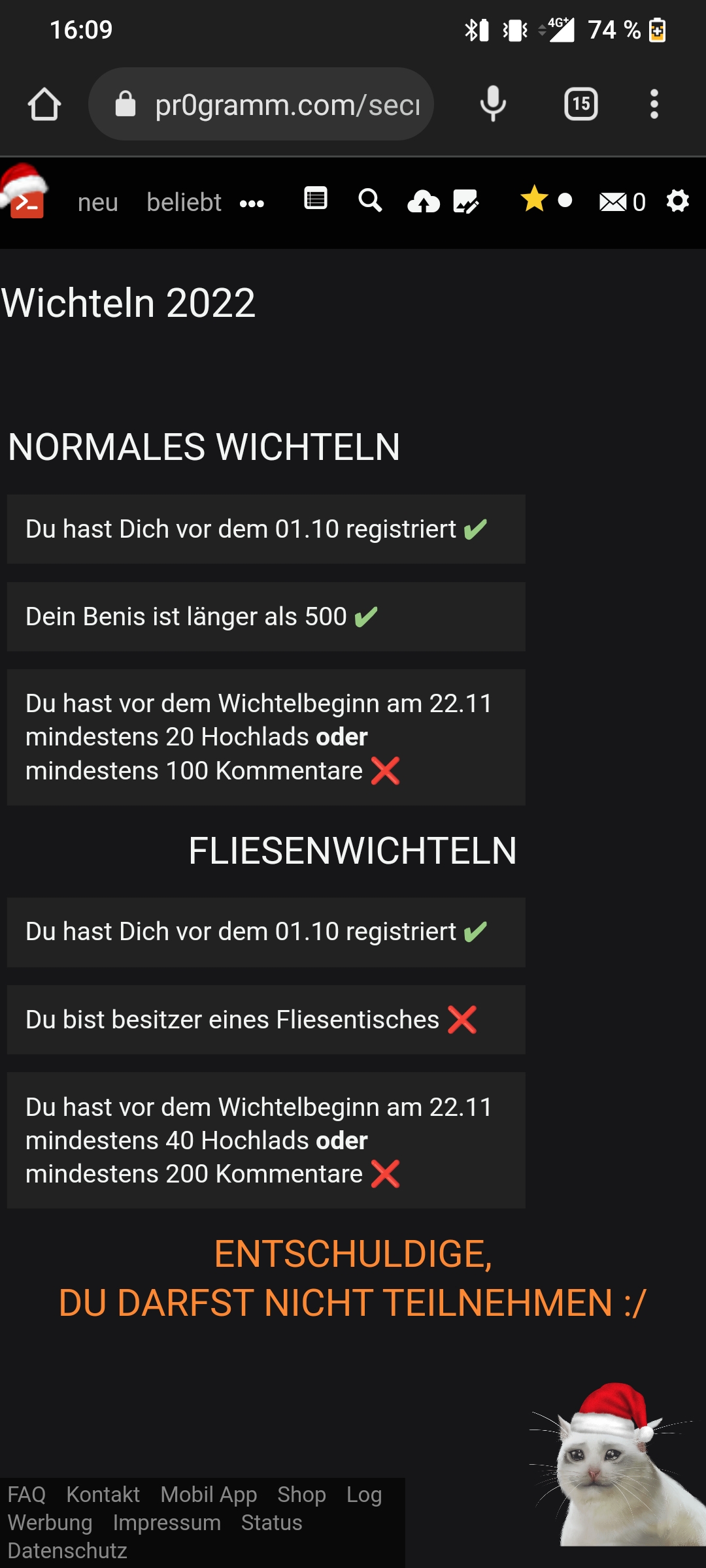The image size is (706, 1568).
Task: Start voice search with the microphone
Action: (x=493, y=104)
